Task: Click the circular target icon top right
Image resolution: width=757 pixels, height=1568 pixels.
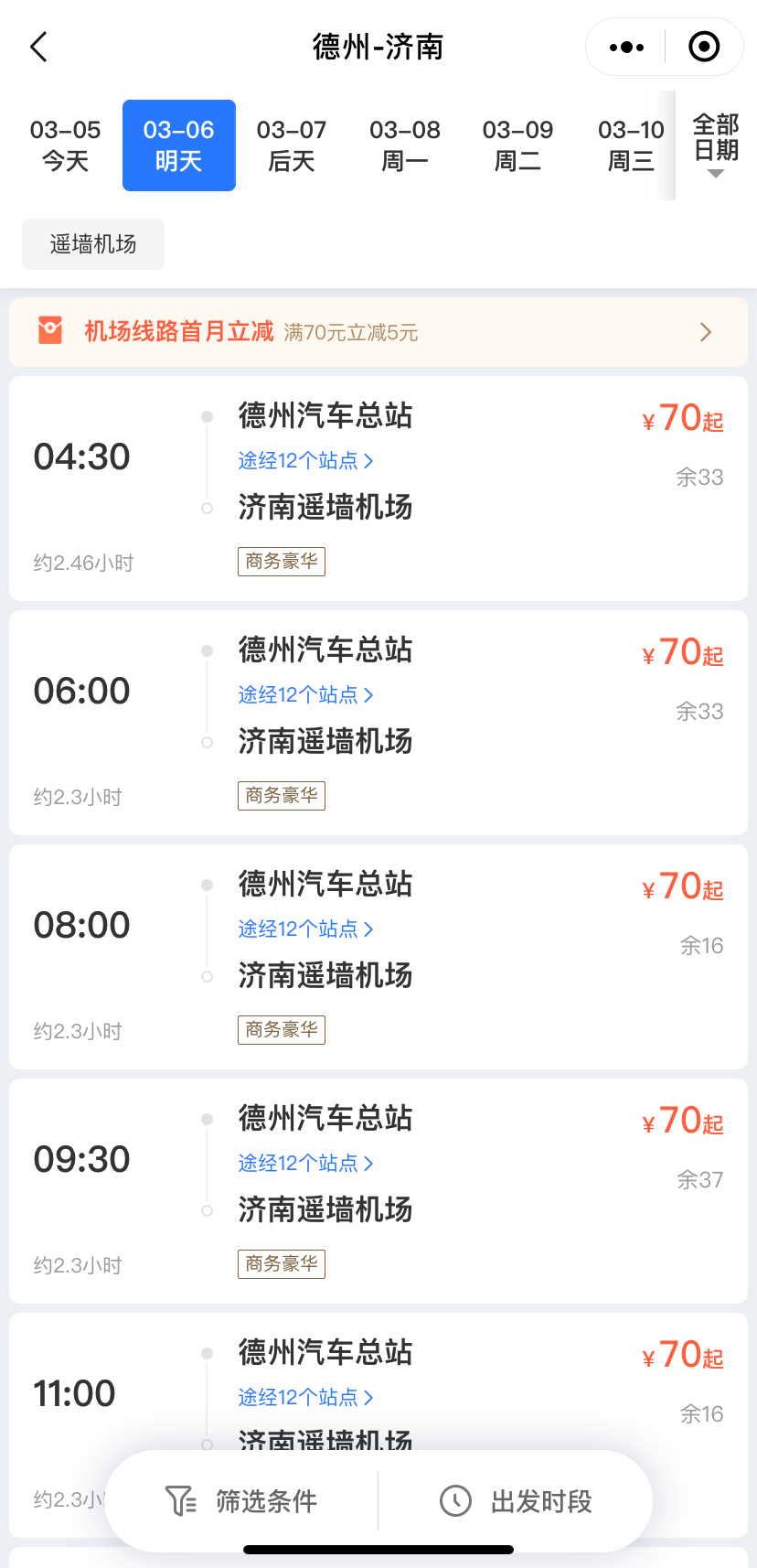Action: point(703,46)
